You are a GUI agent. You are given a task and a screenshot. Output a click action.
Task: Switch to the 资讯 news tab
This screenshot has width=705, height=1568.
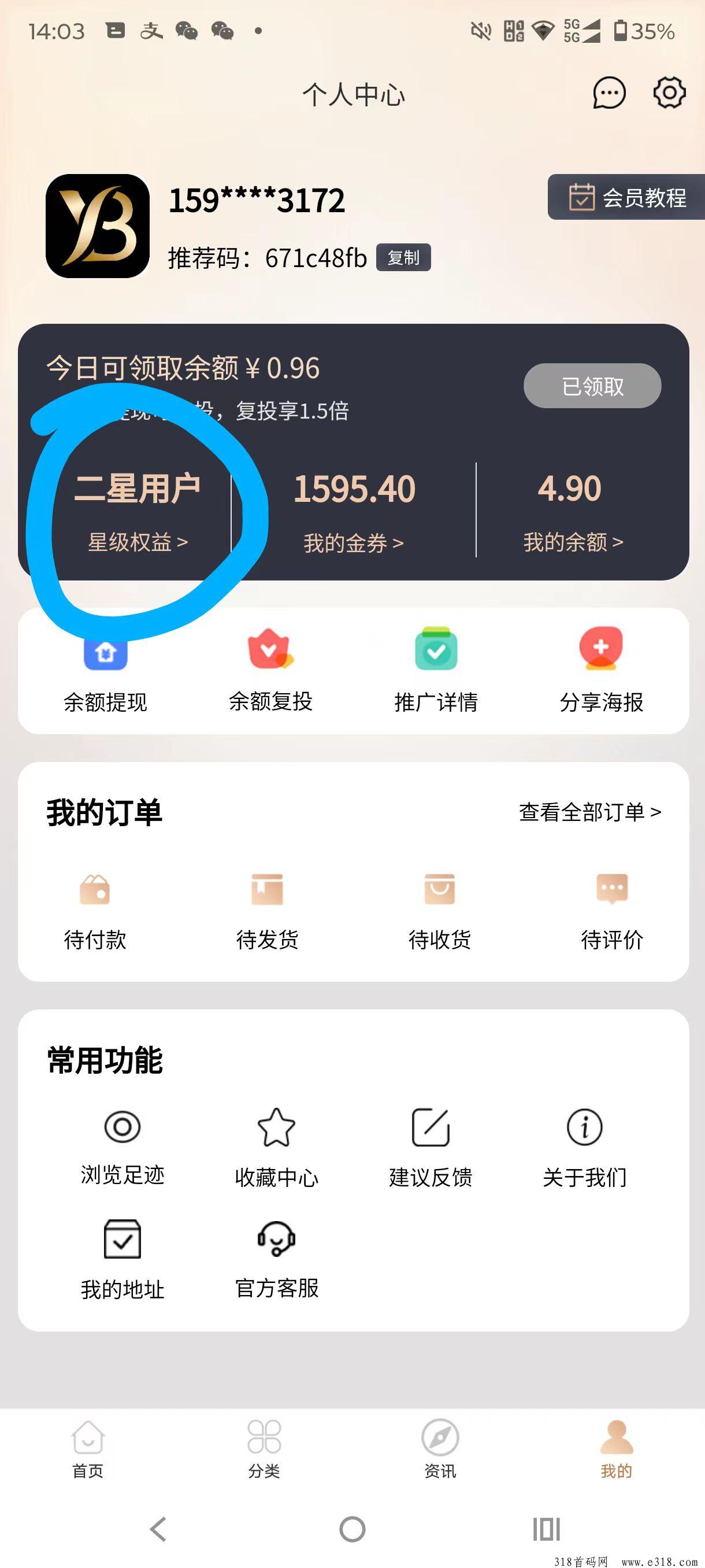tap(440, 1450)
